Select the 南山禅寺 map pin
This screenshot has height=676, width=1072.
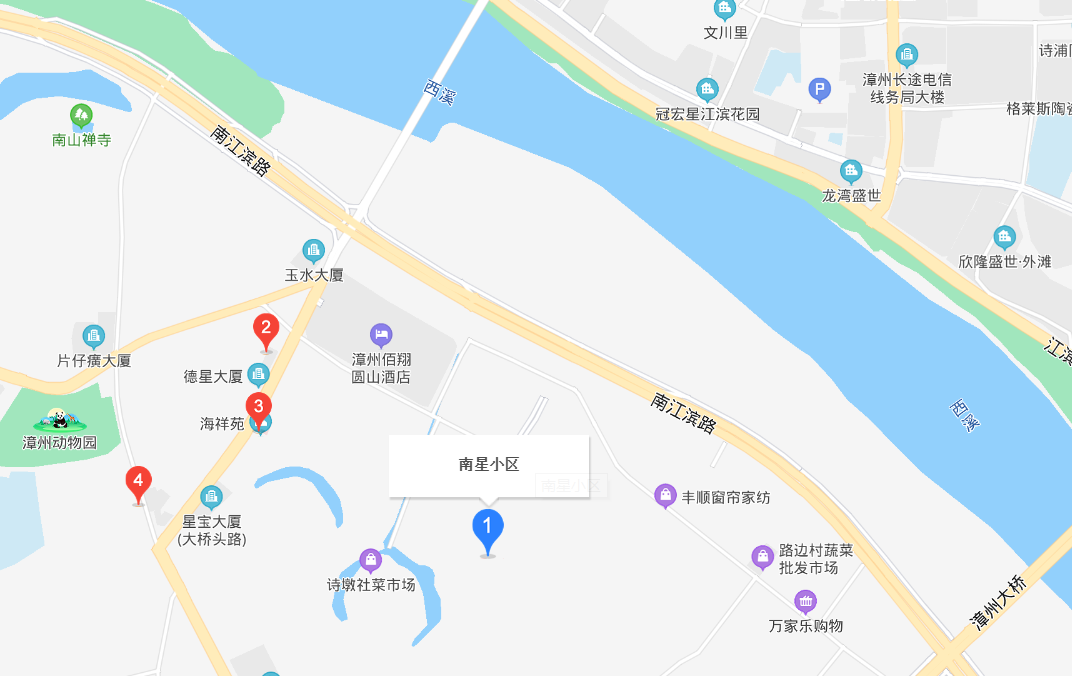[x=81, y=116]
